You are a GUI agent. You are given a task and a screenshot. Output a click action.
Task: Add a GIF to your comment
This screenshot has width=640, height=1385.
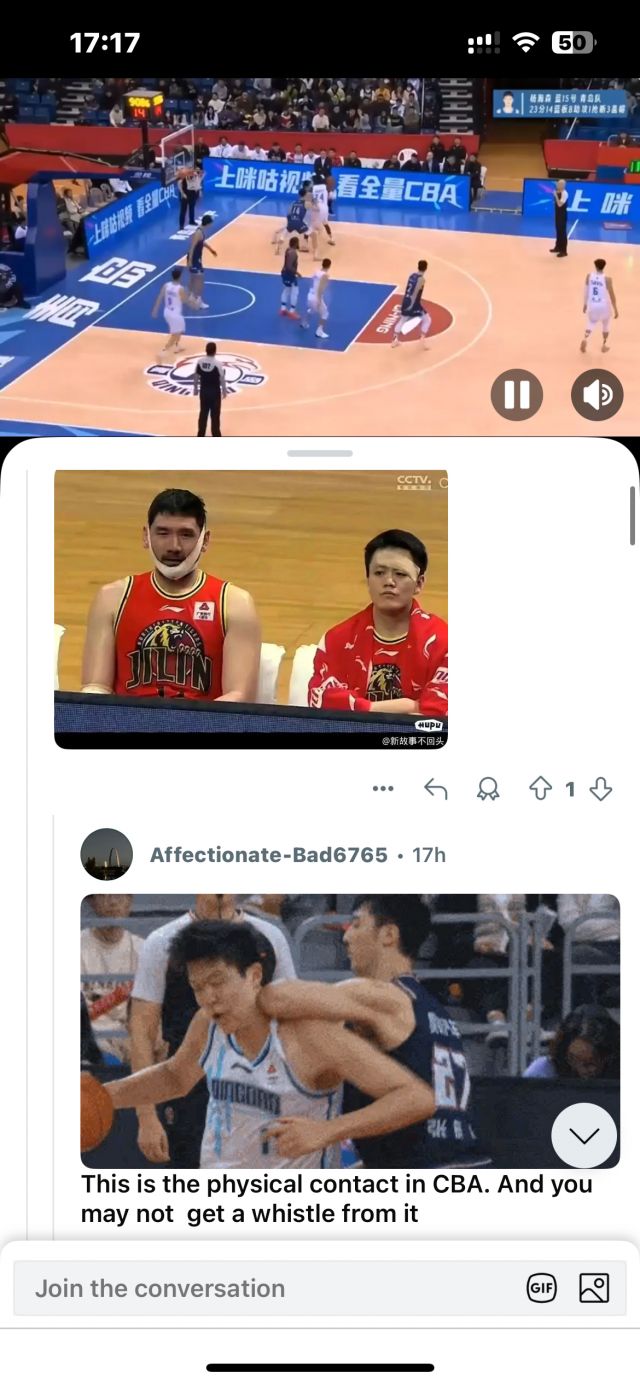point(541,1288)
